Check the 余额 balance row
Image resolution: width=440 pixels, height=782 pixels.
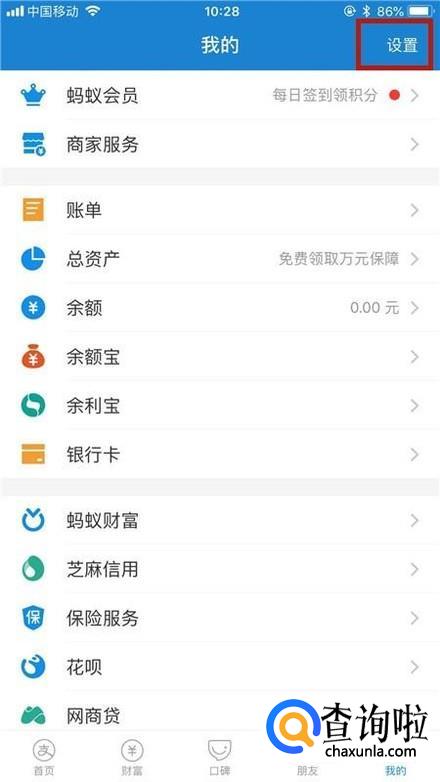220,308
